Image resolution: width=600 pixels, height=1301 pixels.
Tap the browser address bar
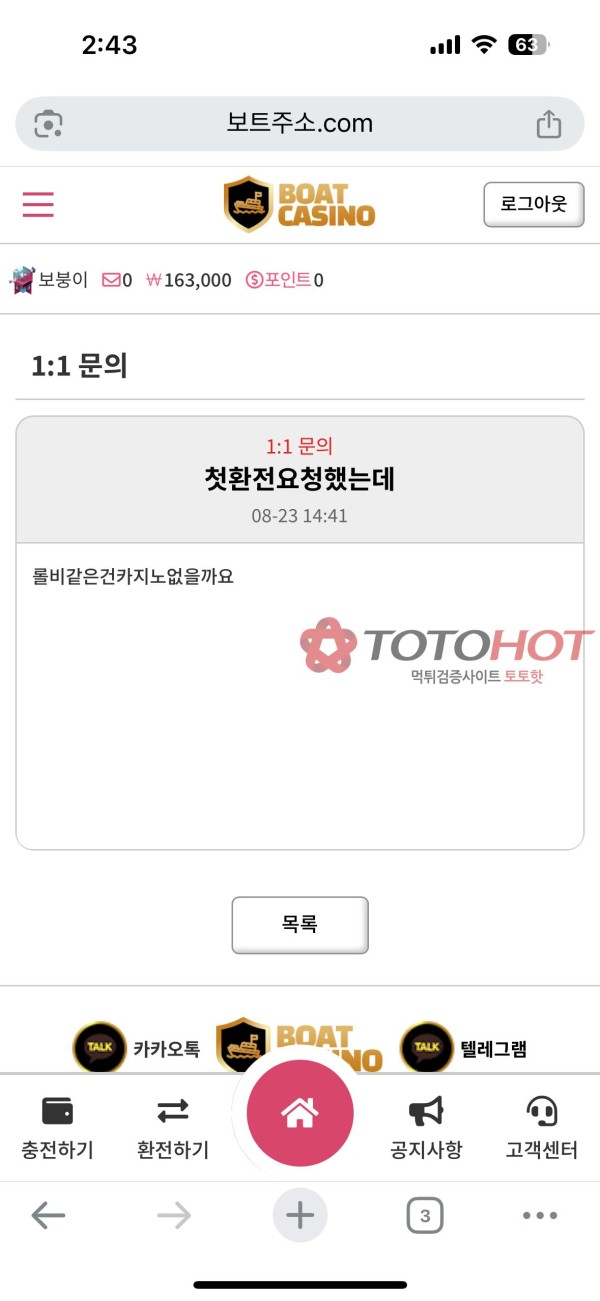[x=300, y=124]
